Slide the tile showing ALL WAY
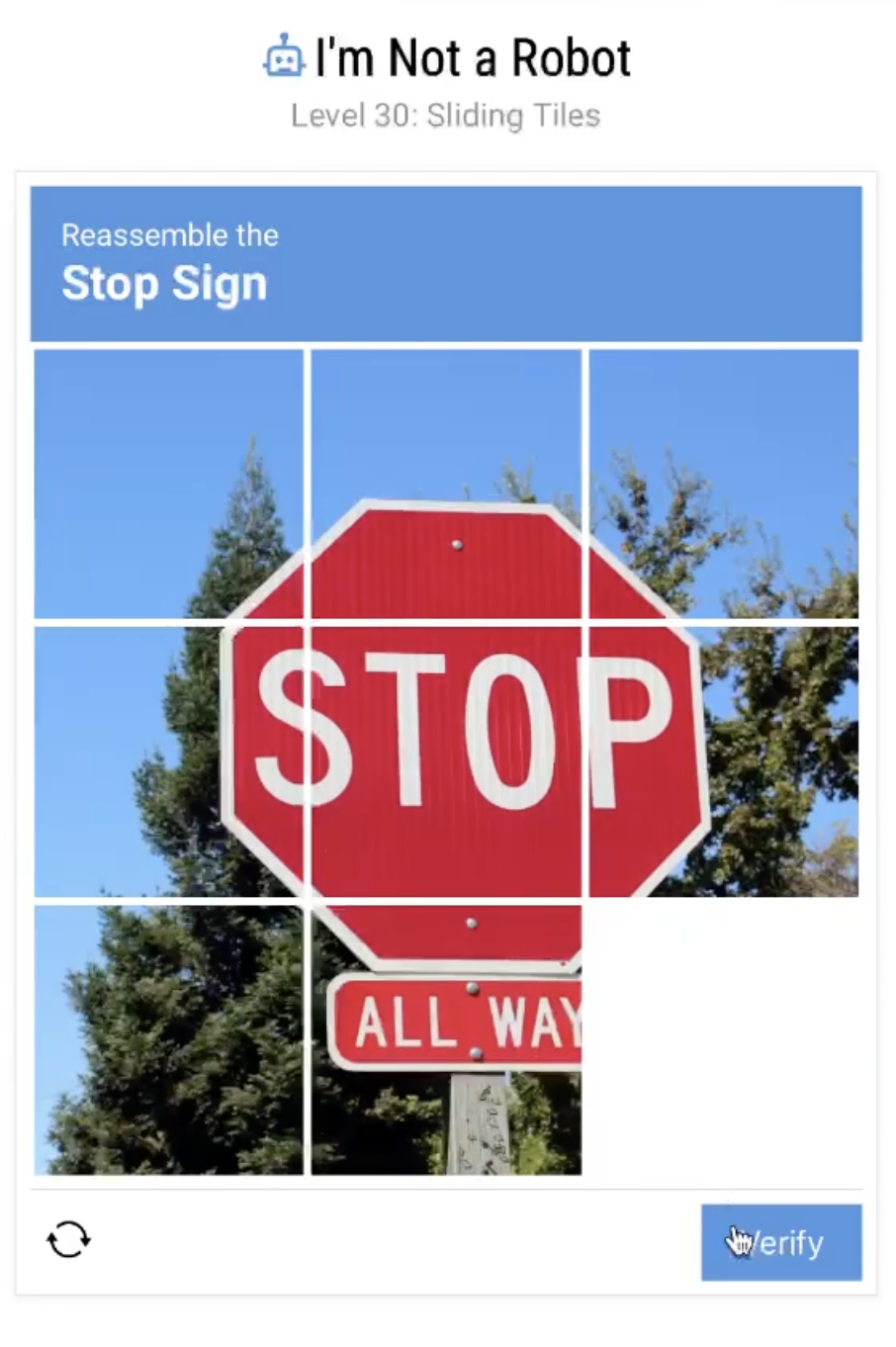Image resolution: width=896 pixels, height=1347 pixels. [x=446, y=1039]
